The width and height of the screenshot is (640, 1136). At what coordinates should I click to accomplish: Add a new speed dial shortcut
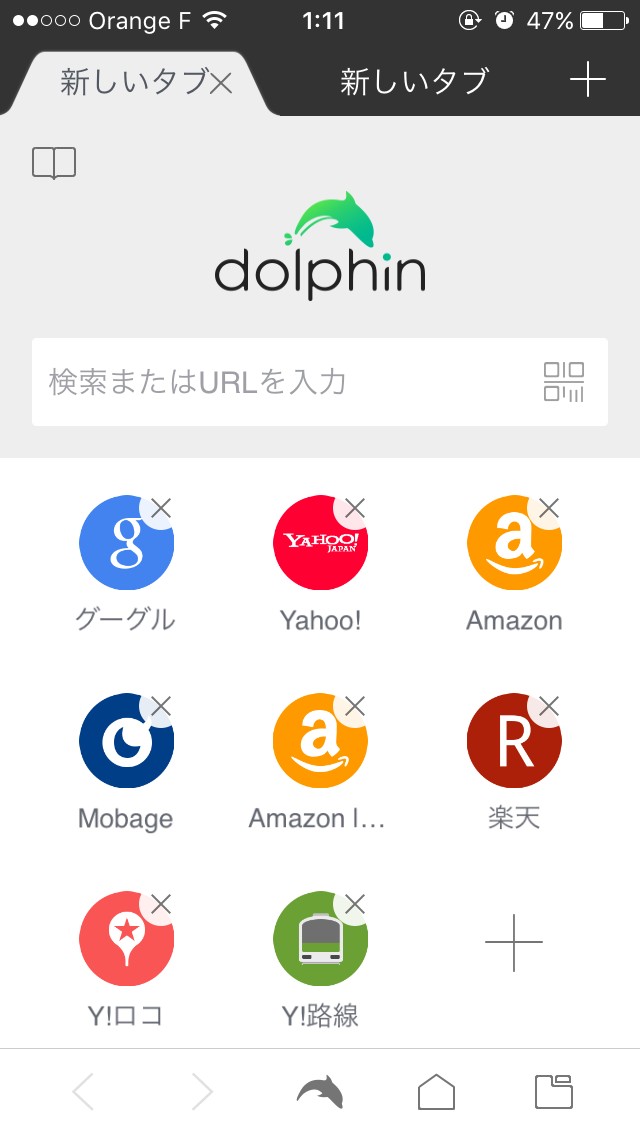[x=514, y=942]
